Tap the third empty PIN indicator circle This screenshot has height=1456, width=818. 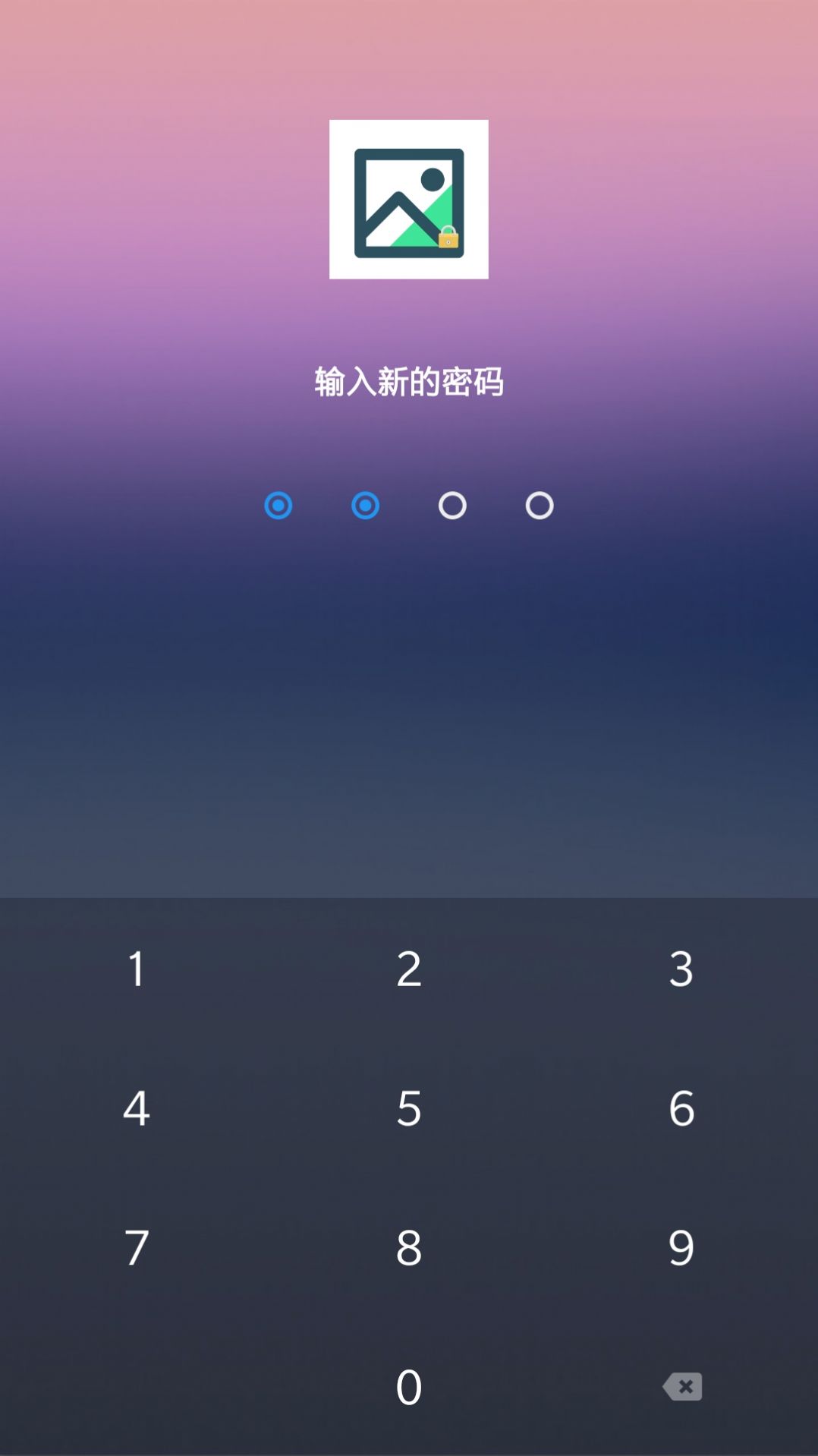click(x=451, y=506)
